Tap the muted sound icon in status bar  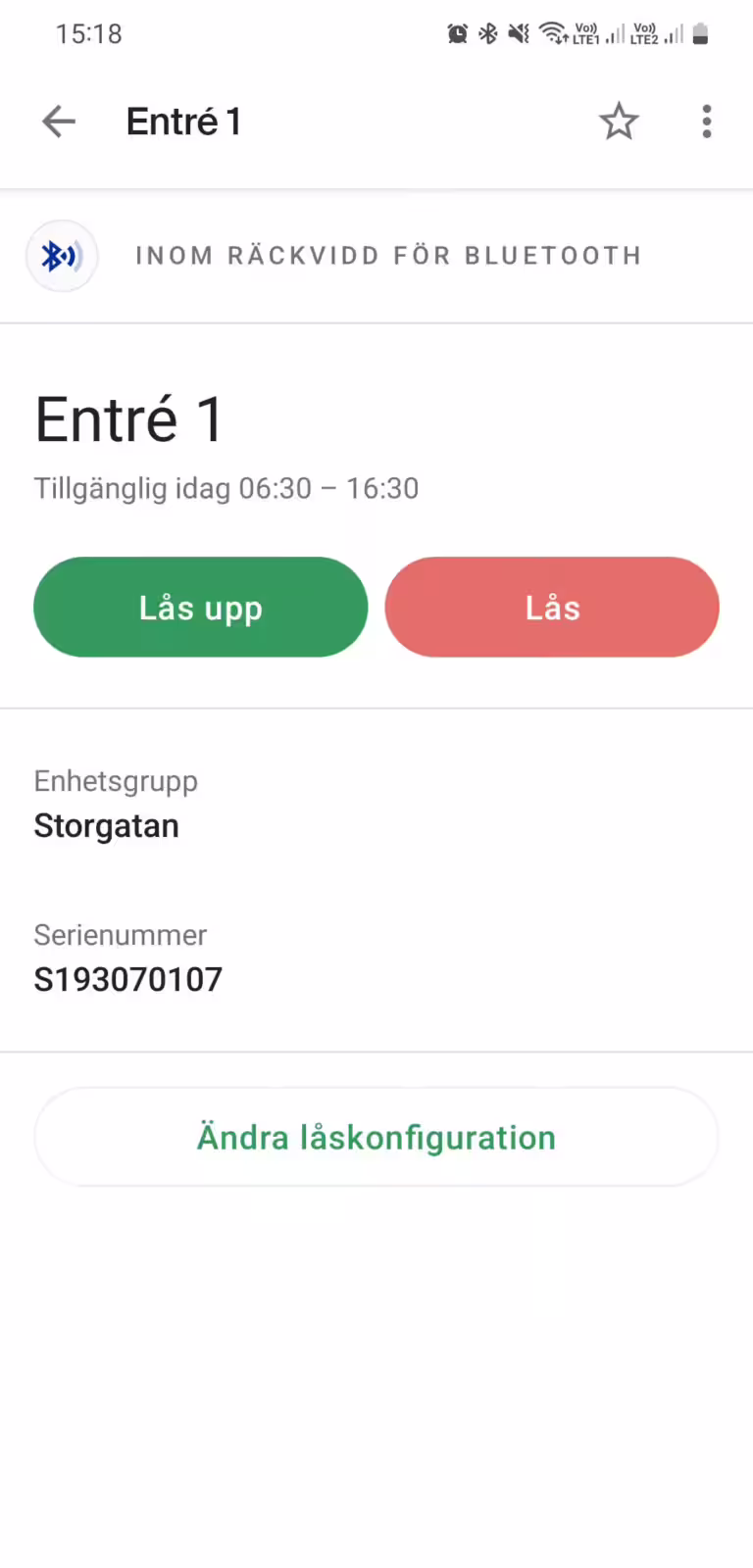(518, 33)
